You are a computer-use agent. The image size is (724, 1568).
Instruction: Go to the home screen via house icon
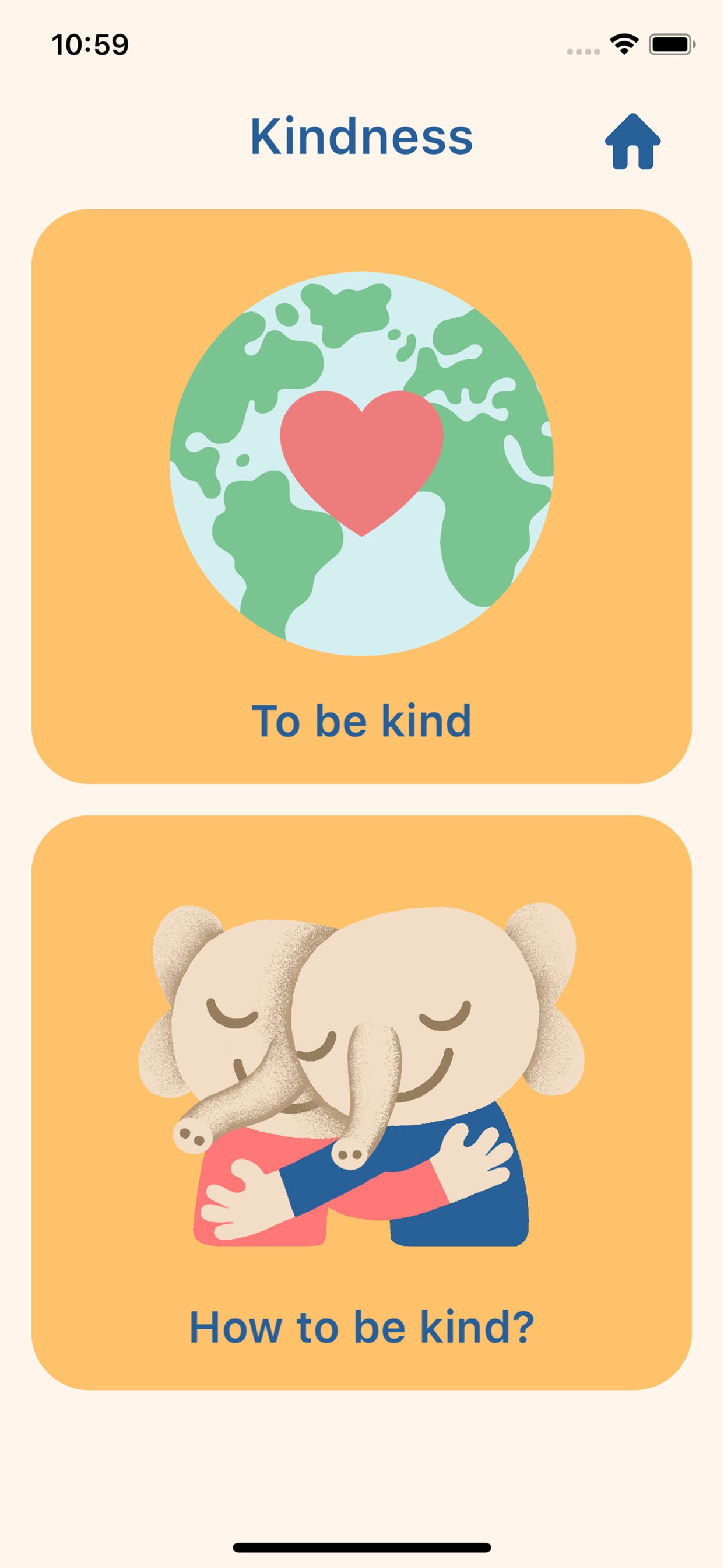coord(632,141)
